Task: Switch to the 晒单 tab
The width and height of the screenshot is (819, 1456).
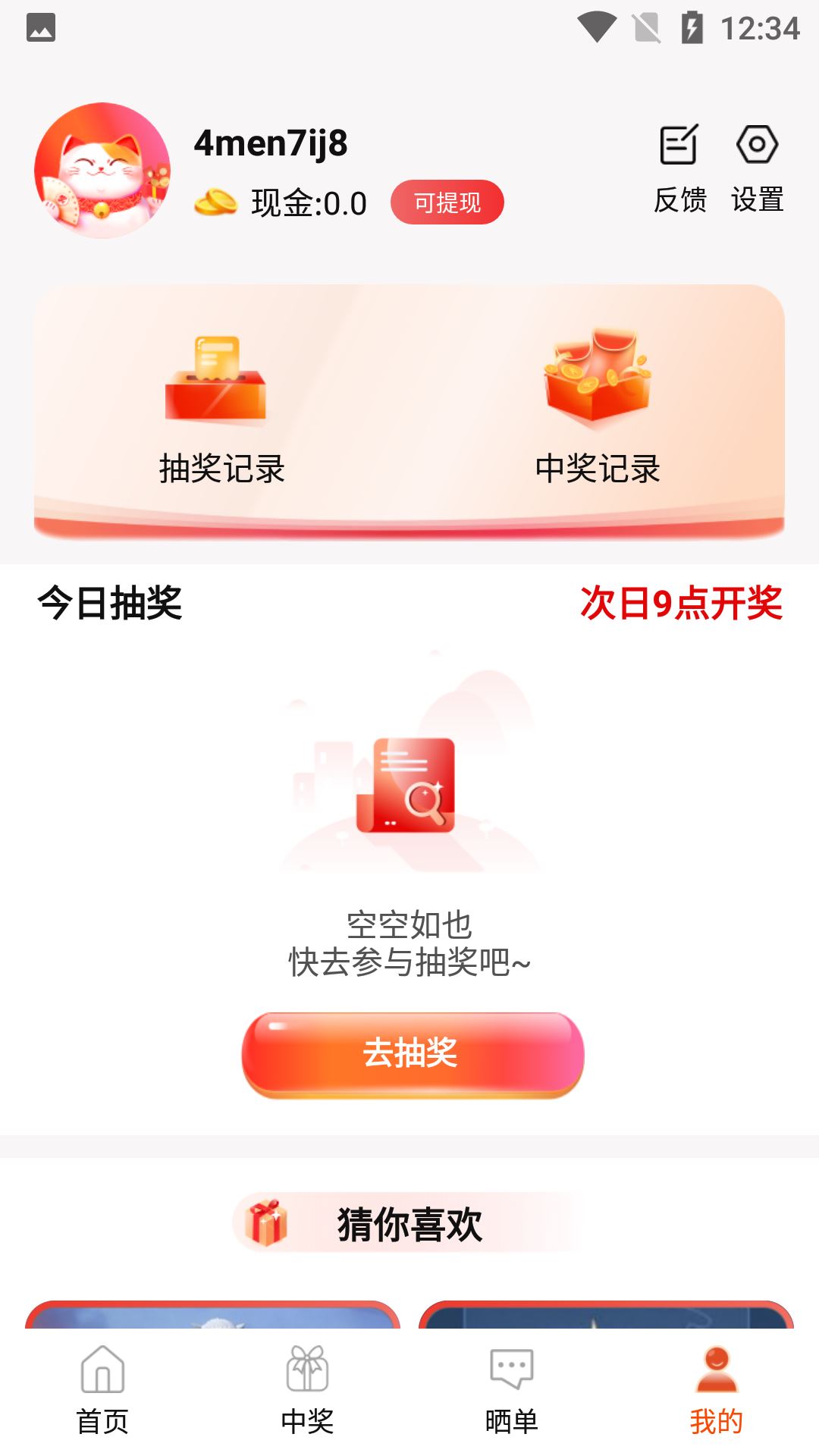Action: pos(512,1390)
